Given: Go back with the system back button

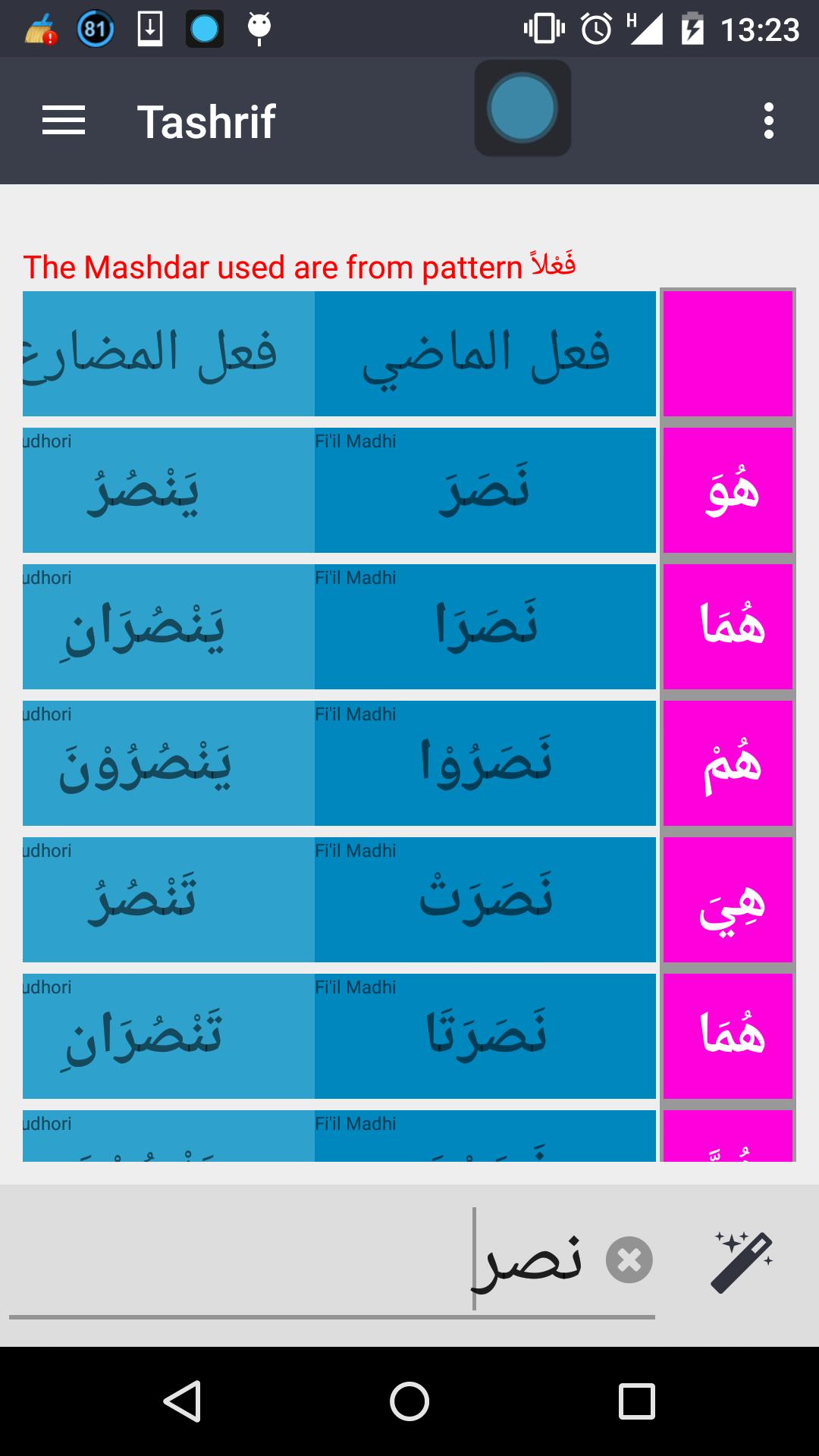Looking at the screenshot, I should pos(182,1401).
